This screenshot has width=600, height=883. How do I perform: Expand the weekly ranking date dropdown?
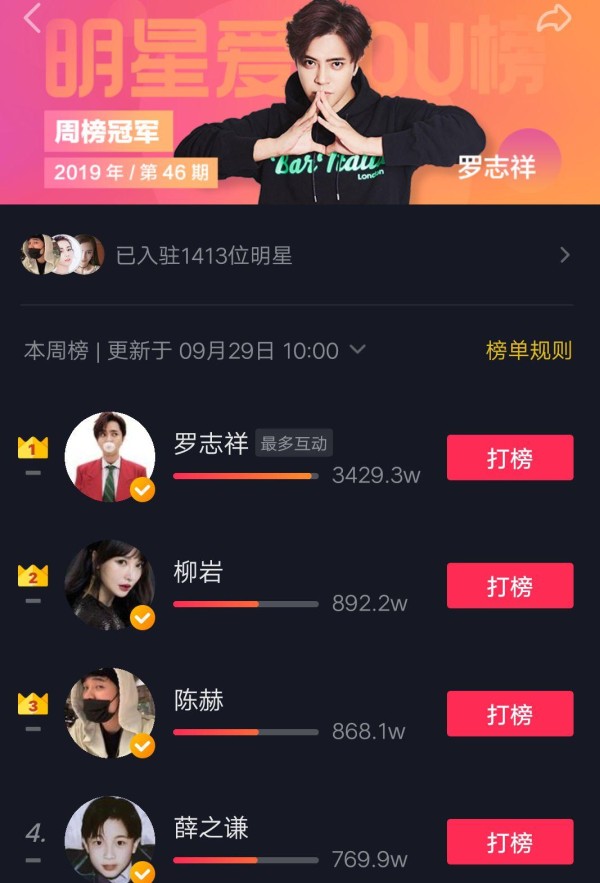pos(357,350)
